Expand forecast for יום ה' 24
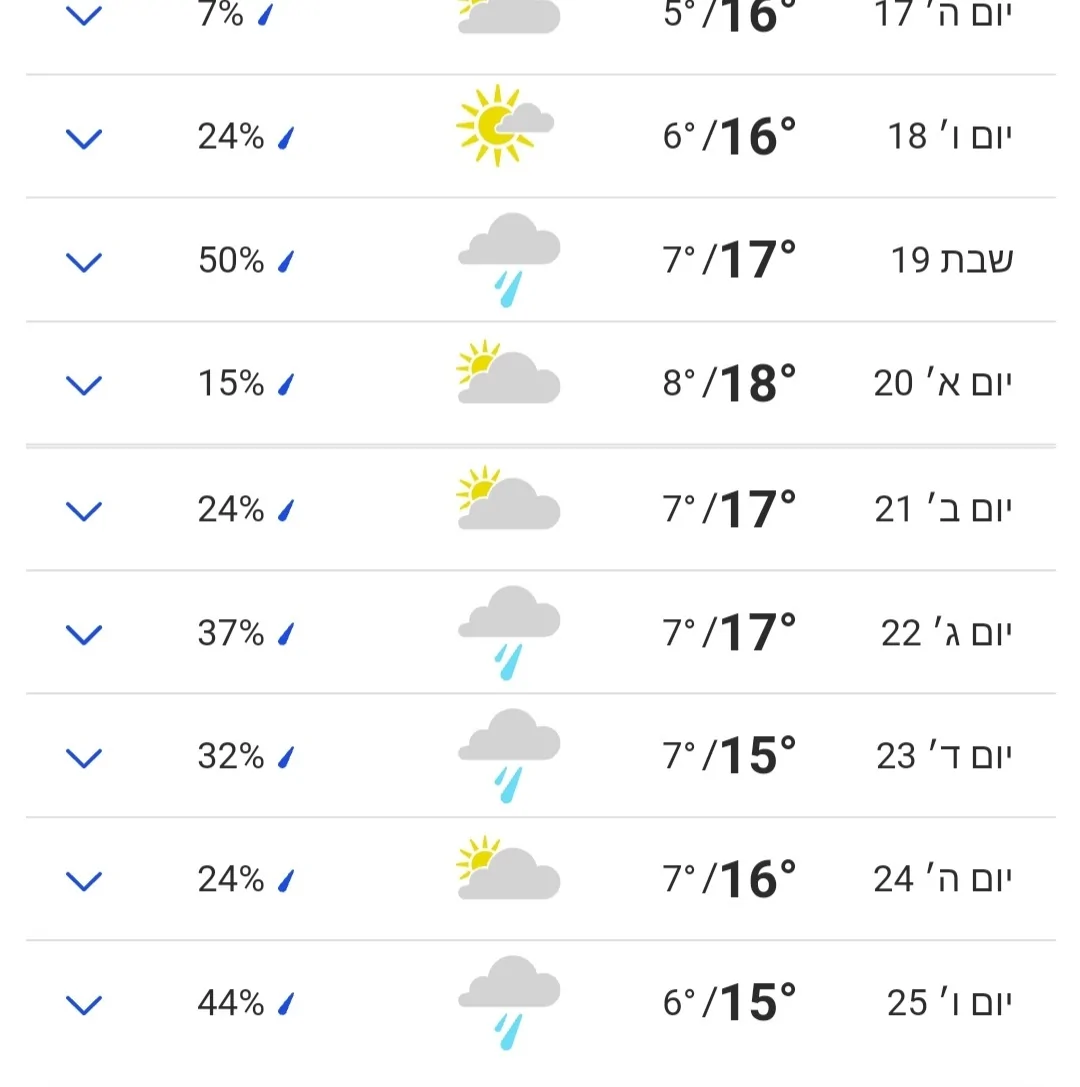The width and height of the screenshot is (1080, 1087). (84, 881)
